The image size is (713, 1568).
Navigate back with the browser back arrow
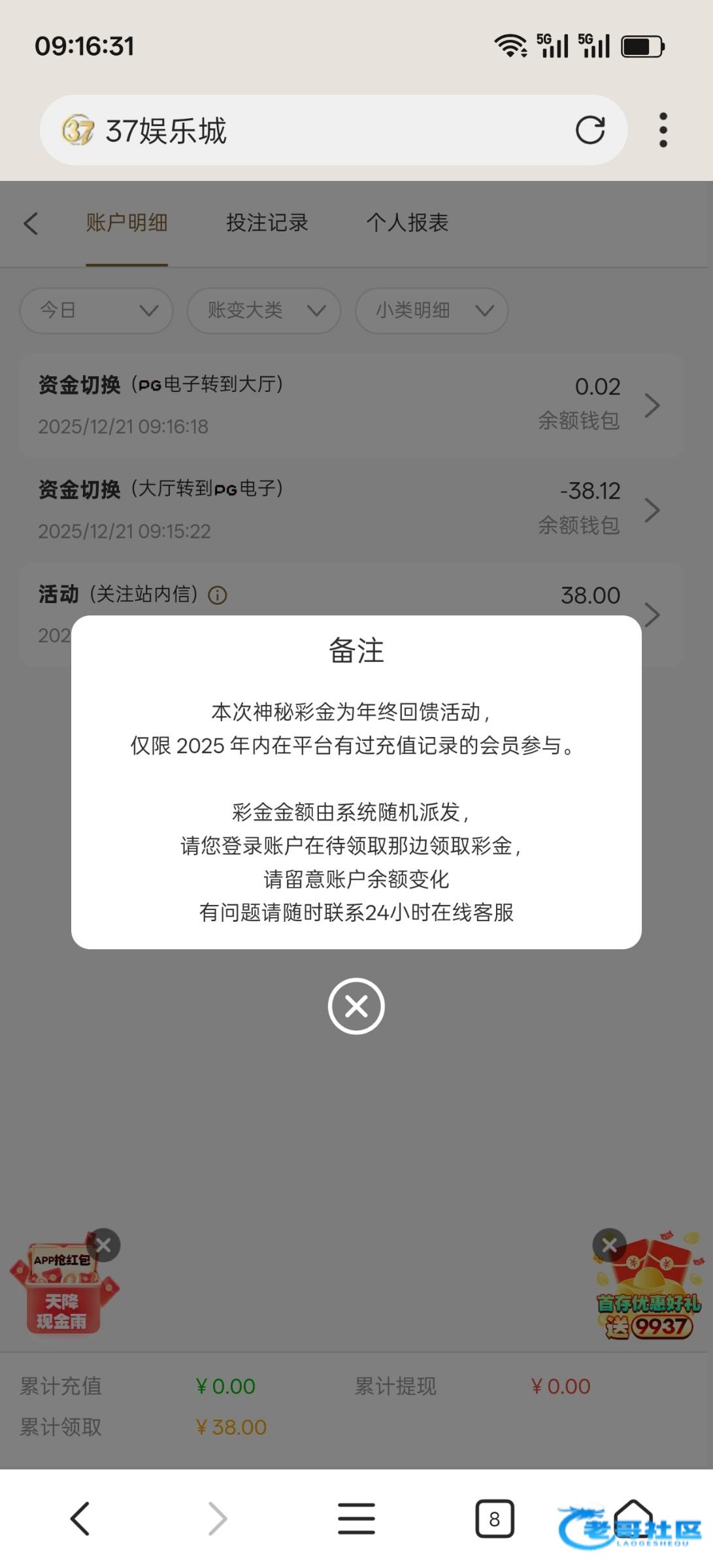(x=80, y=1518)
